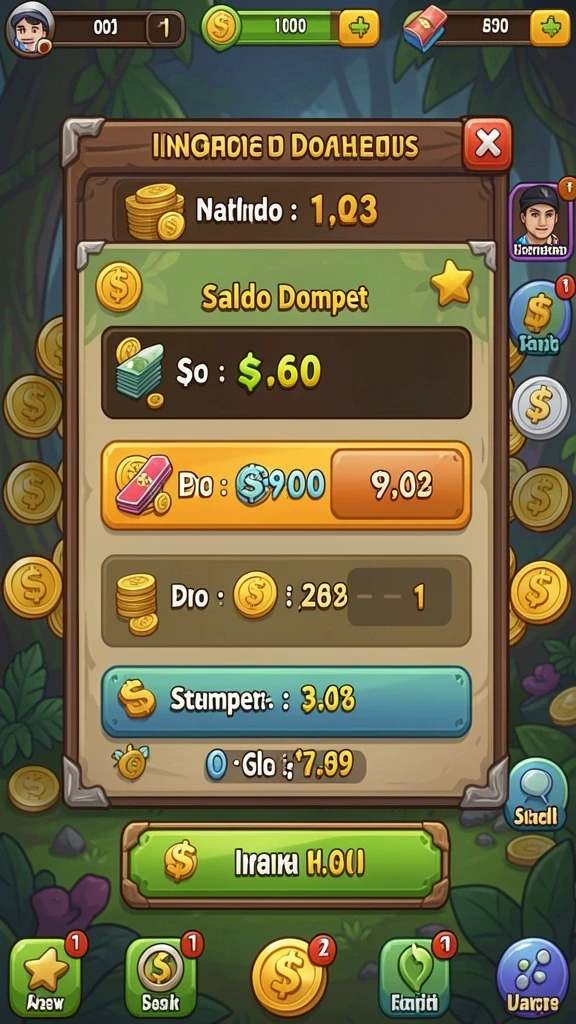576x1024 pixels.
Task: Switch to the Seak tab in the bottom bar
Action: (161, 976)
